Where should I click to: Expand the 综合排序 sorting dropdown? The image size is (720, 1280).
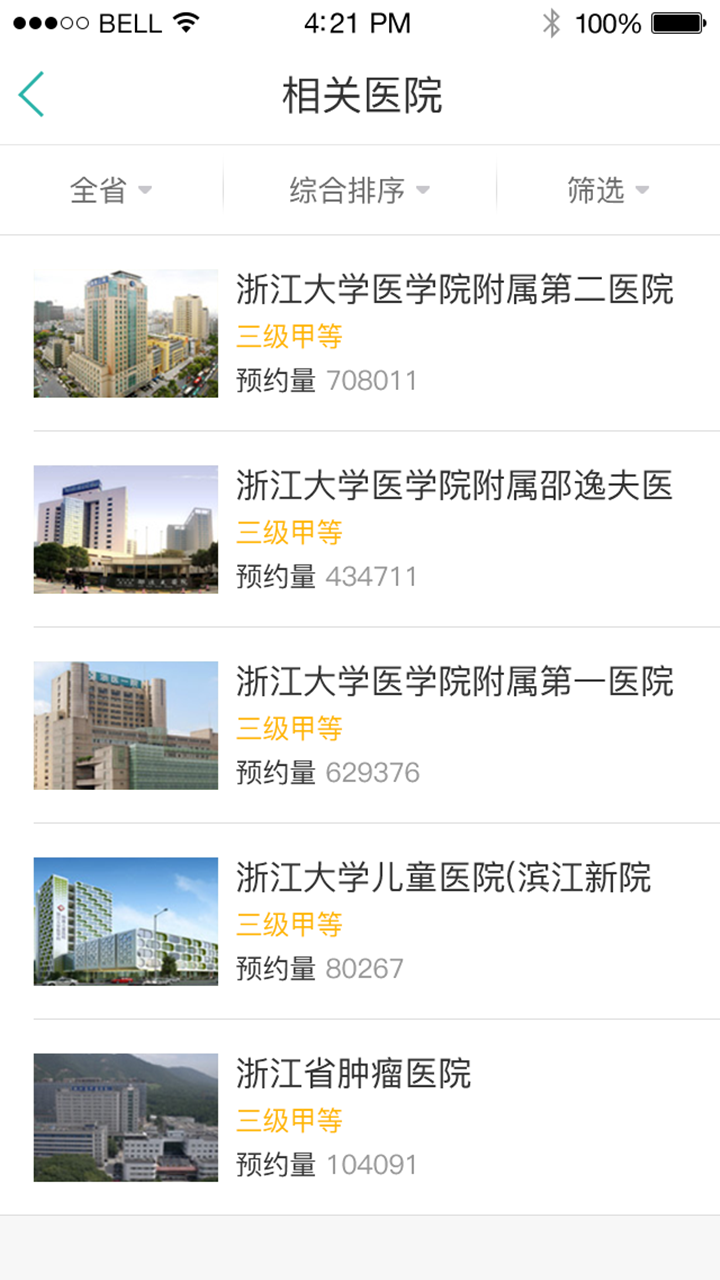pyautogui.click(x=359, y=189)
